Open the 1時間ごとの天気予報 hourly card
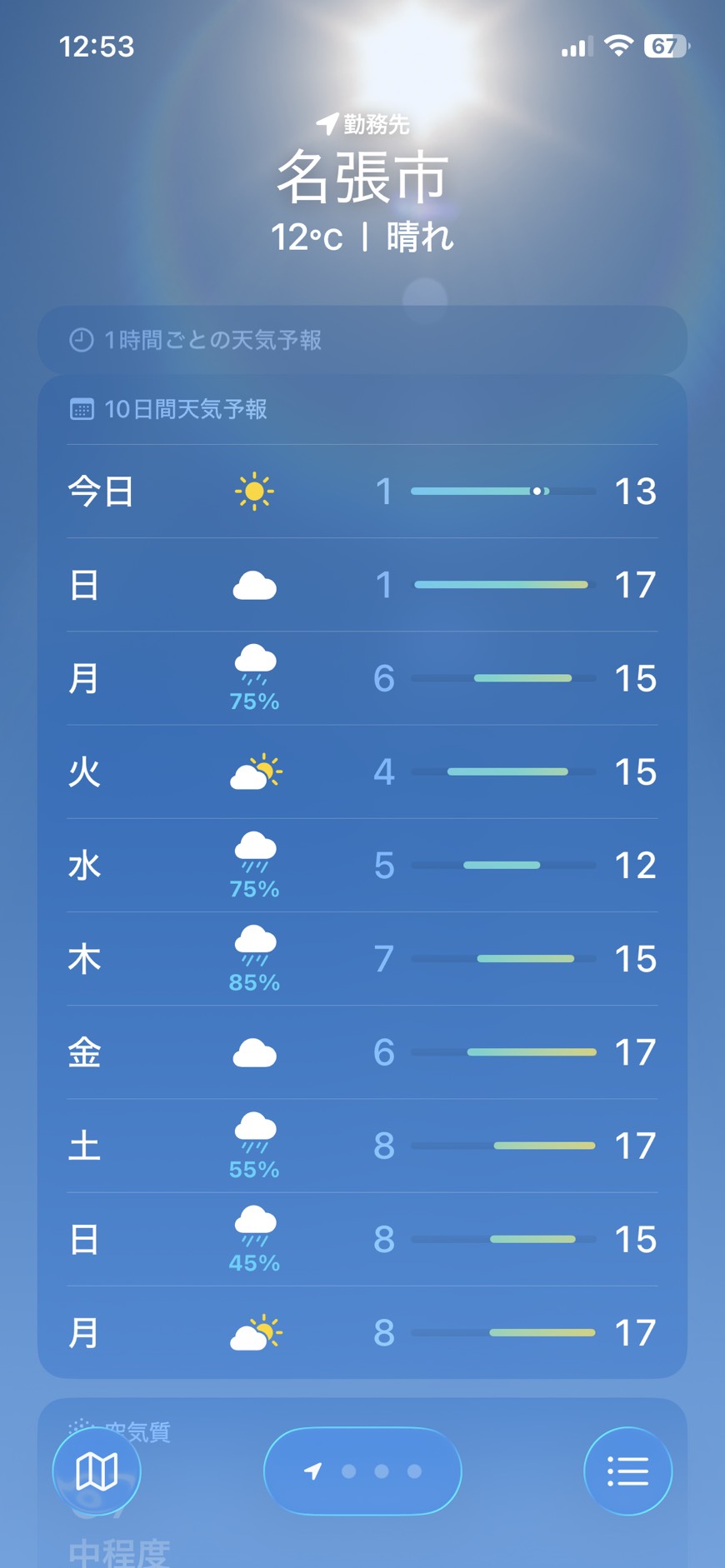725x1568 pixels. pos(362,340)
